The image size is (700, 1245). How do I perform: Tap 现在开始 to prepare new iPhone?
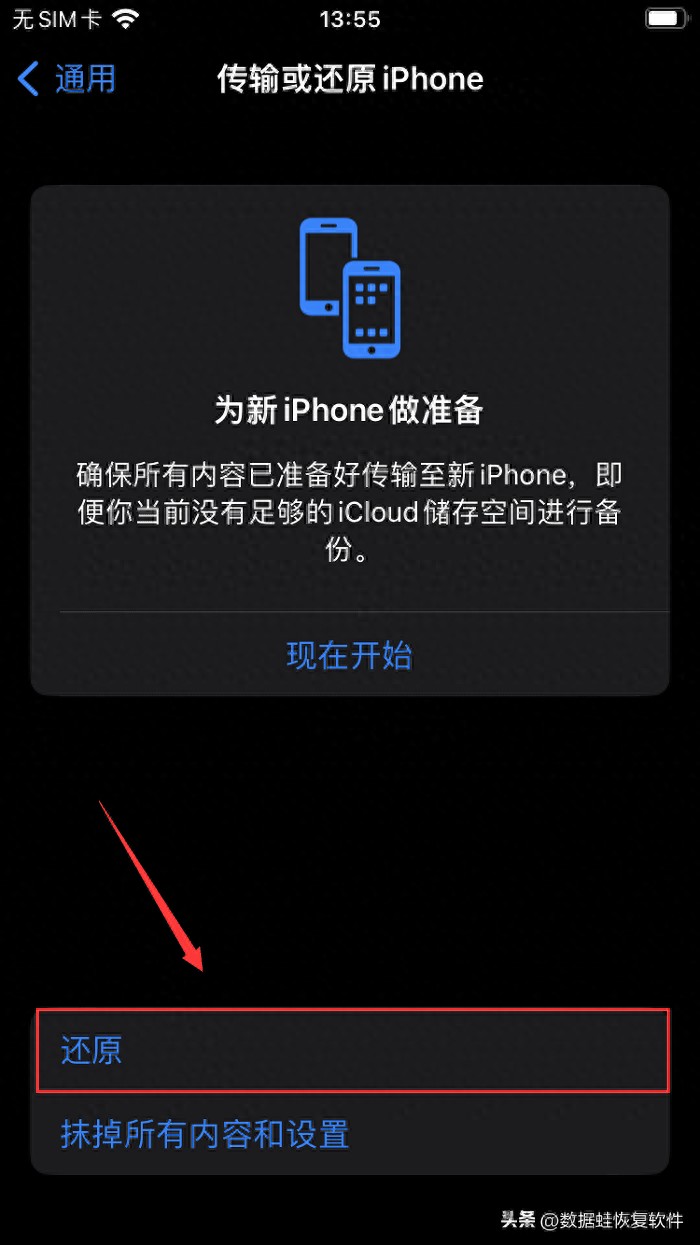coord(349,655)
